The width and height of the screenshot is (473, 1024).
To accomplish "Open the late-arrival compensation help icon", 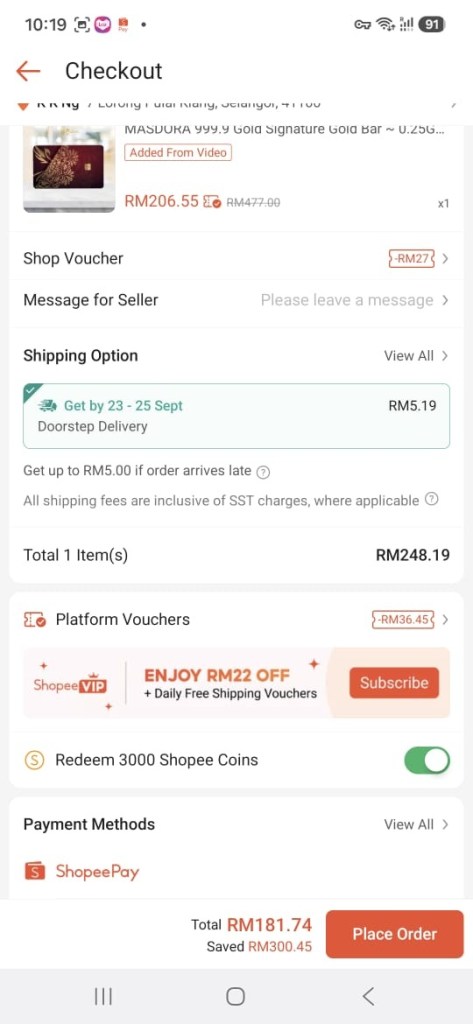I will 263,472.
